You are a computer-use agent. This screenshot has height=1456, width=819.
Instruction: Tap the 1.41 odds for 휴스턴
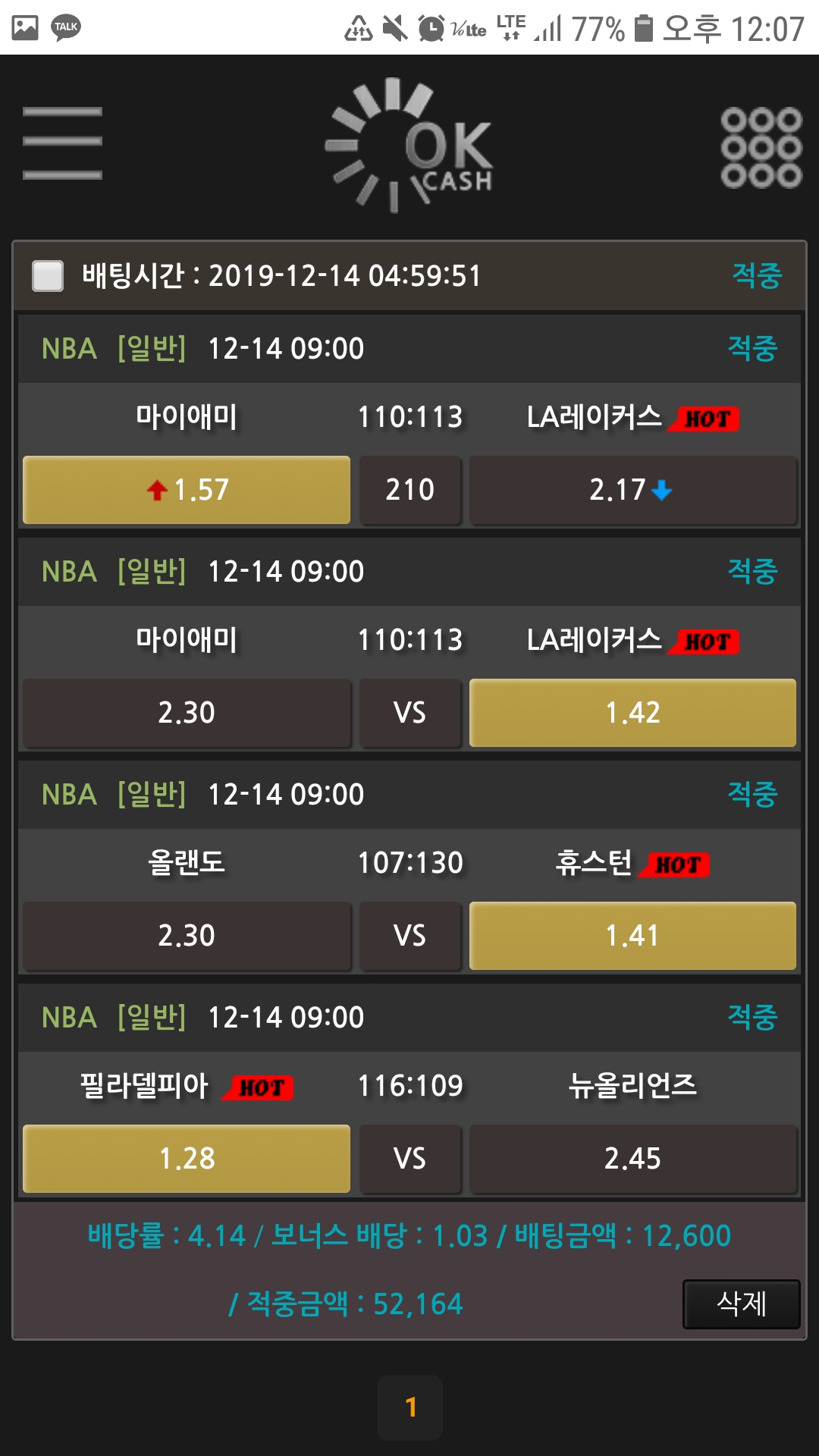coord(633,936)
